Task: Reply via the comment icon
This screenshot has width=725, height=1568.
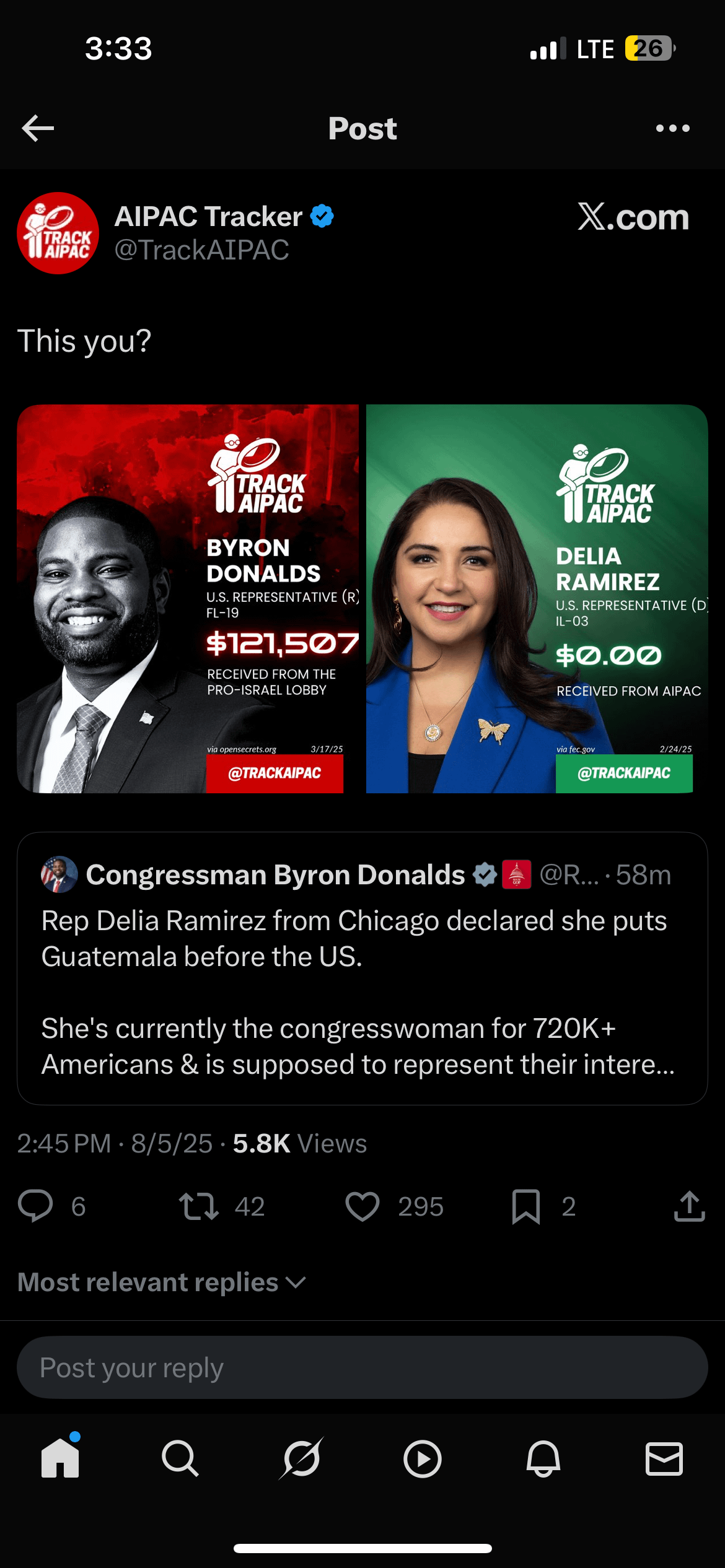Action: 35,1206
